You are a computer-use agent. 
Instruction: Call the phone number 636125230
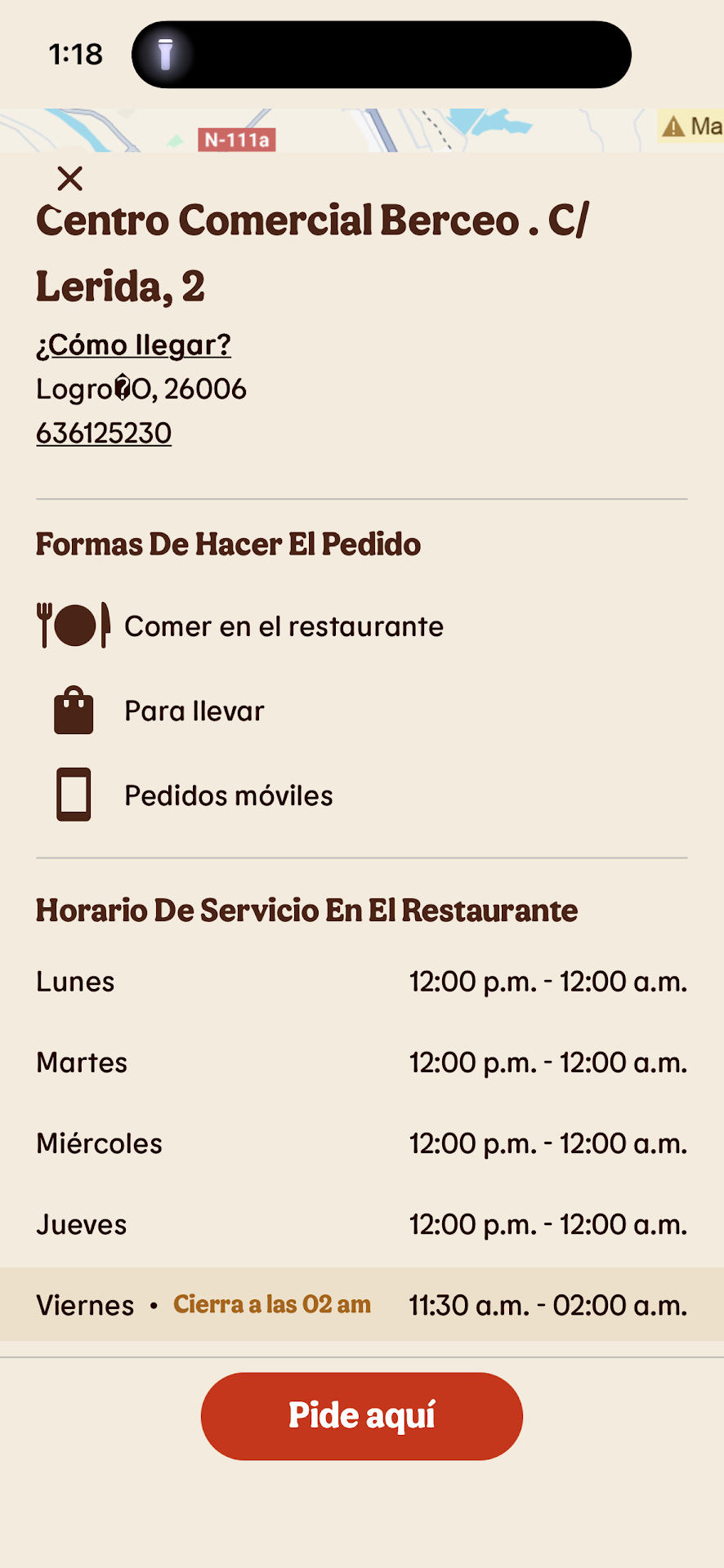[x=104, y=433]
